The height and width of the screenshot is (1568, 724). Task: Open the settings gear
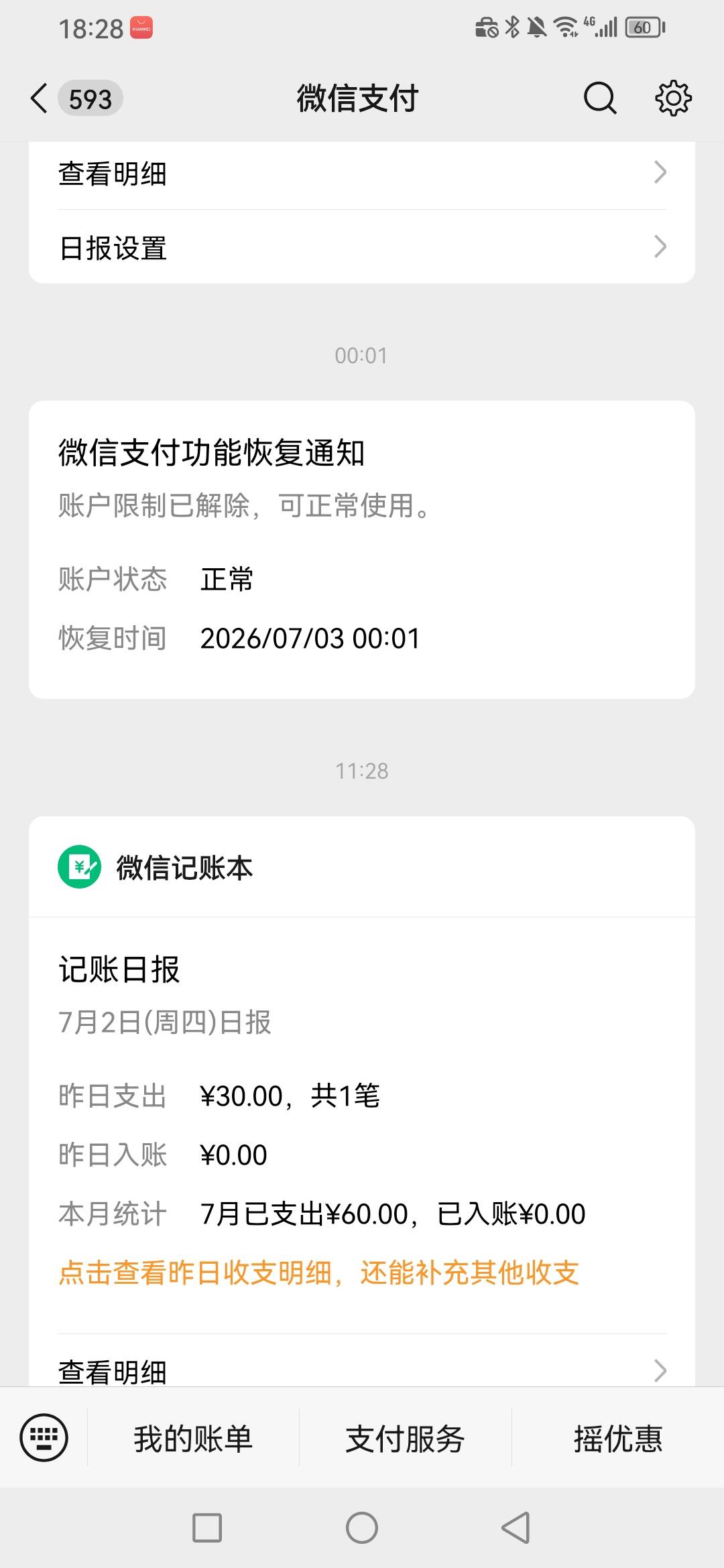coord(673,99)
